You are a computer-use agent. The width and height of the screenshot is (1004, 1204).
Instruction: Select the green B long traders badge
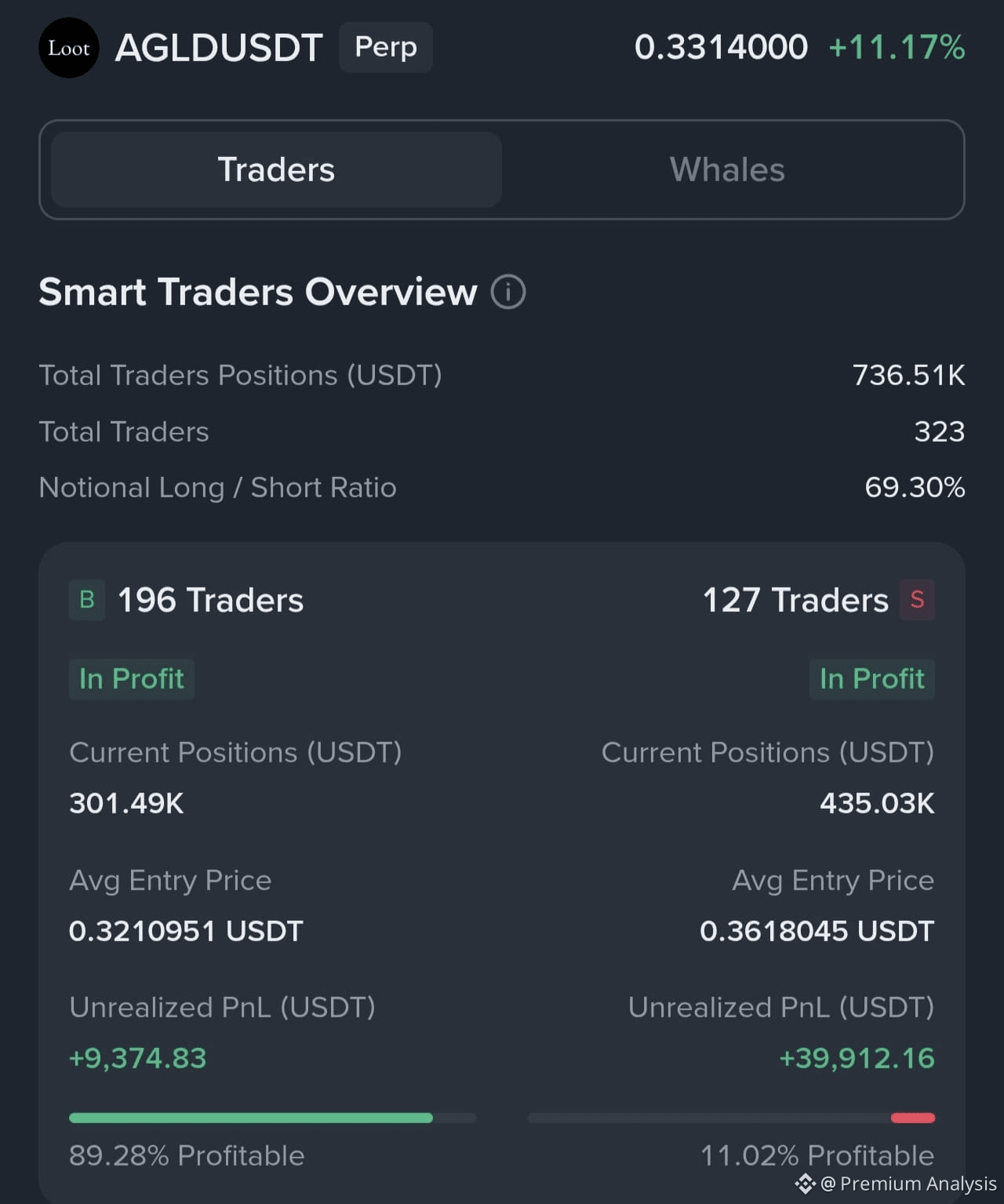pos(86,600)
